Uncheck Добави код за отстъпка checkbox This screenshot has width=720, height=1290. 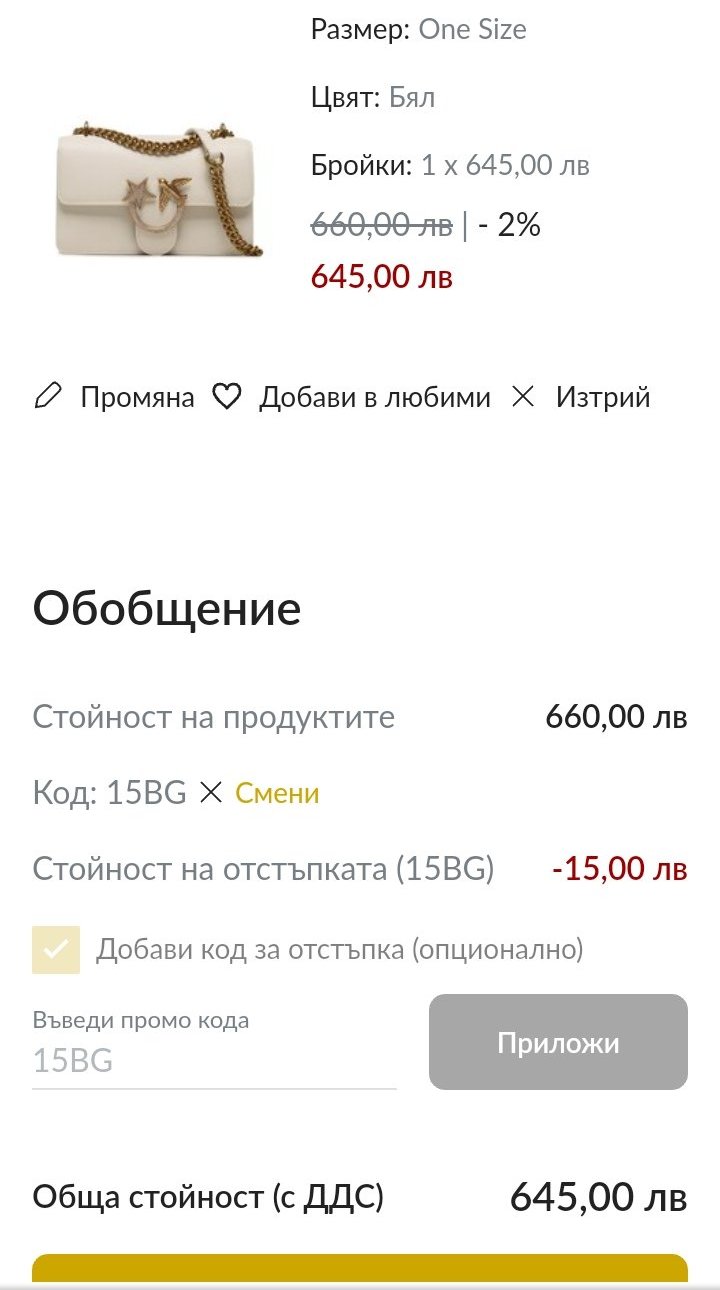click(x=56, y=949)
